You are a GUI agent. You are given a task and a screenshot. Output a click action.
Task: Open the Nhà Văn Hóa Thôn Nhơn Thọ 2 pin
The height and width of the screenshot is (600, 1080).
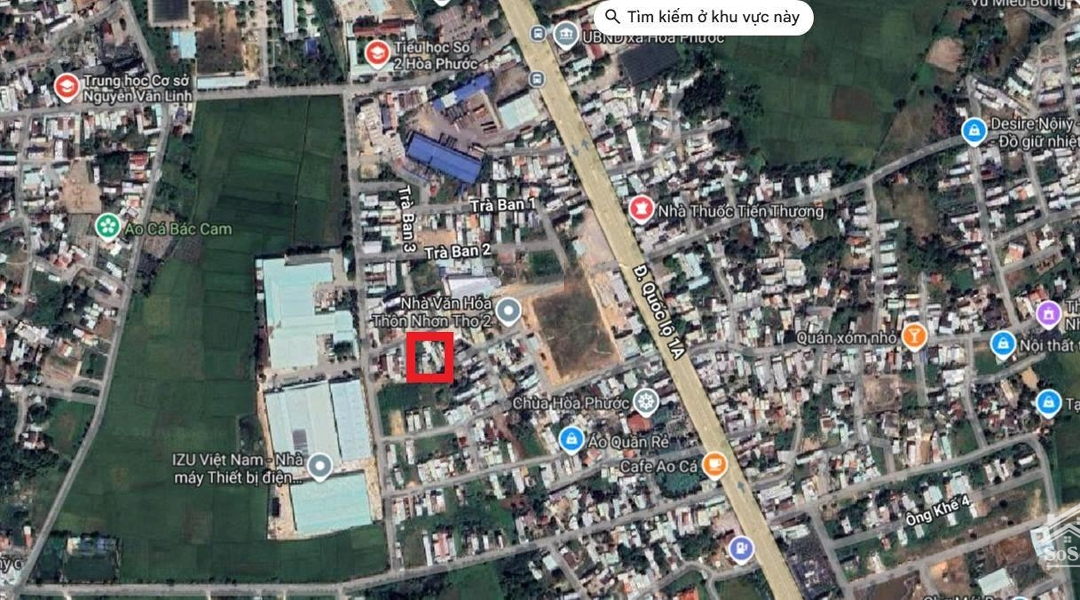click(509, 312)
